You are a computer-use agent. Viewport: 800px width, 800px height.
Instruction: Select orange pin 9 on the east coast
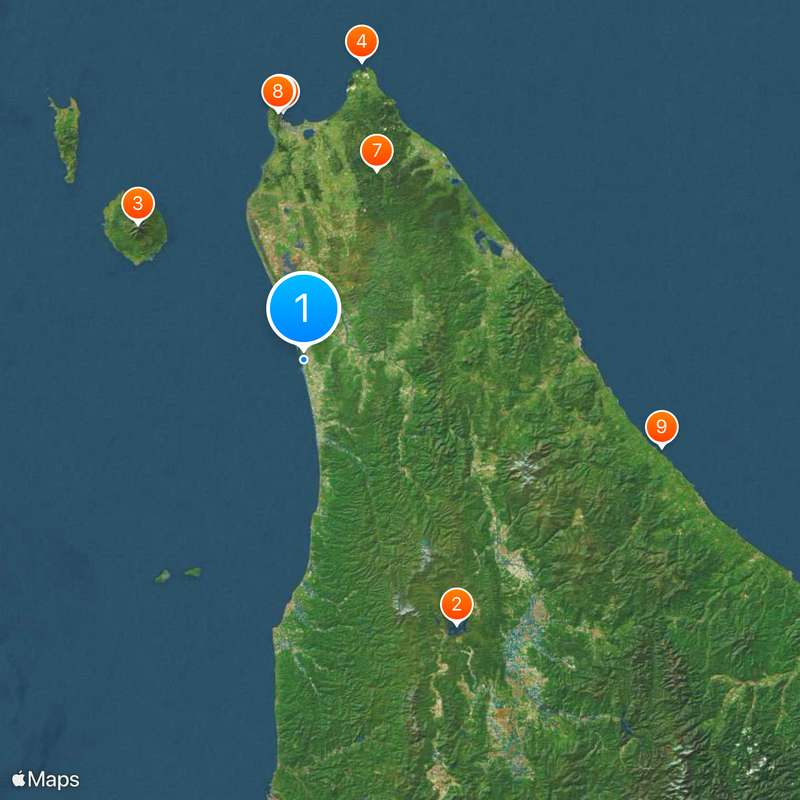click(660, 427)
